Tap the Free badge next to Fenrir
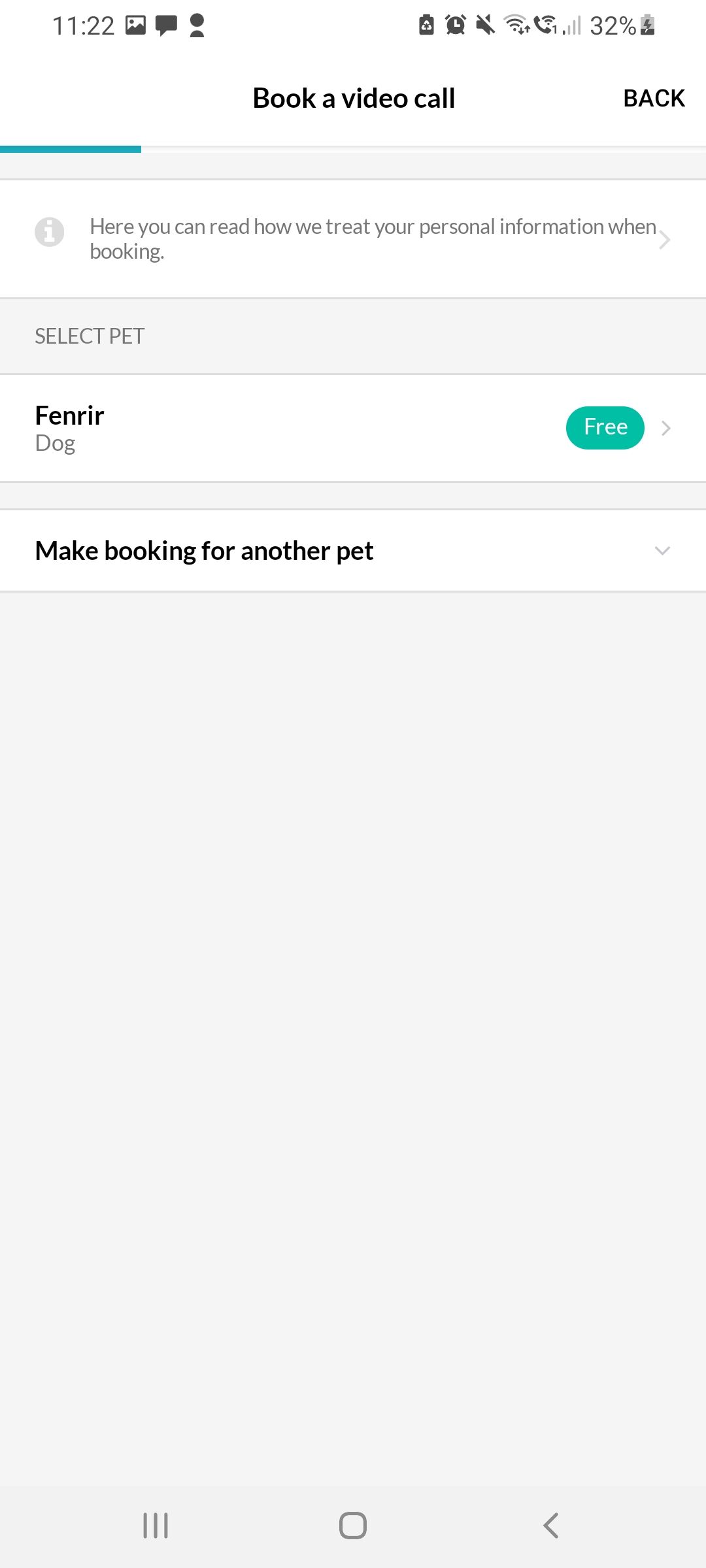706x1568 pixels. [605, 427]
